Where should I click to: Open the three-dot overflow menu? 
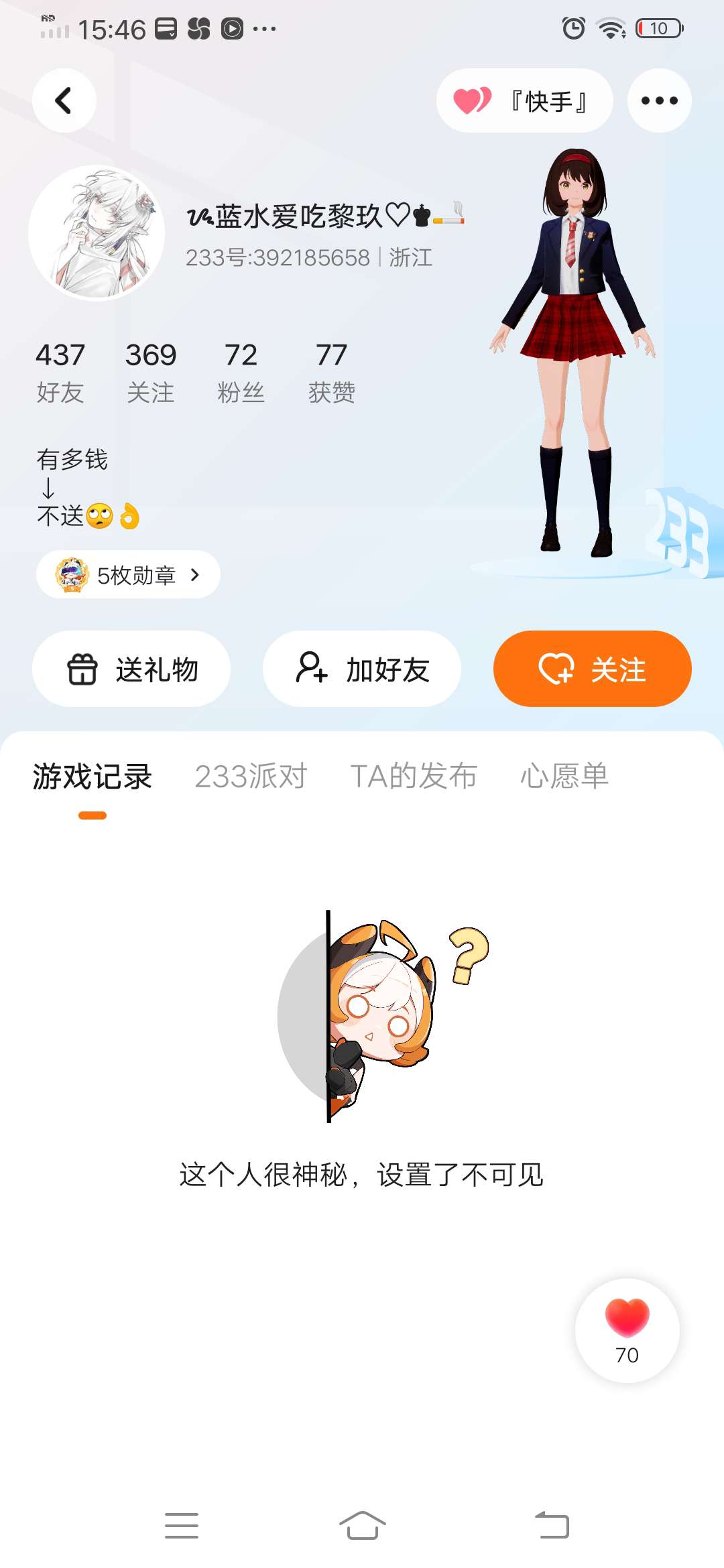[x=659, y=101]
